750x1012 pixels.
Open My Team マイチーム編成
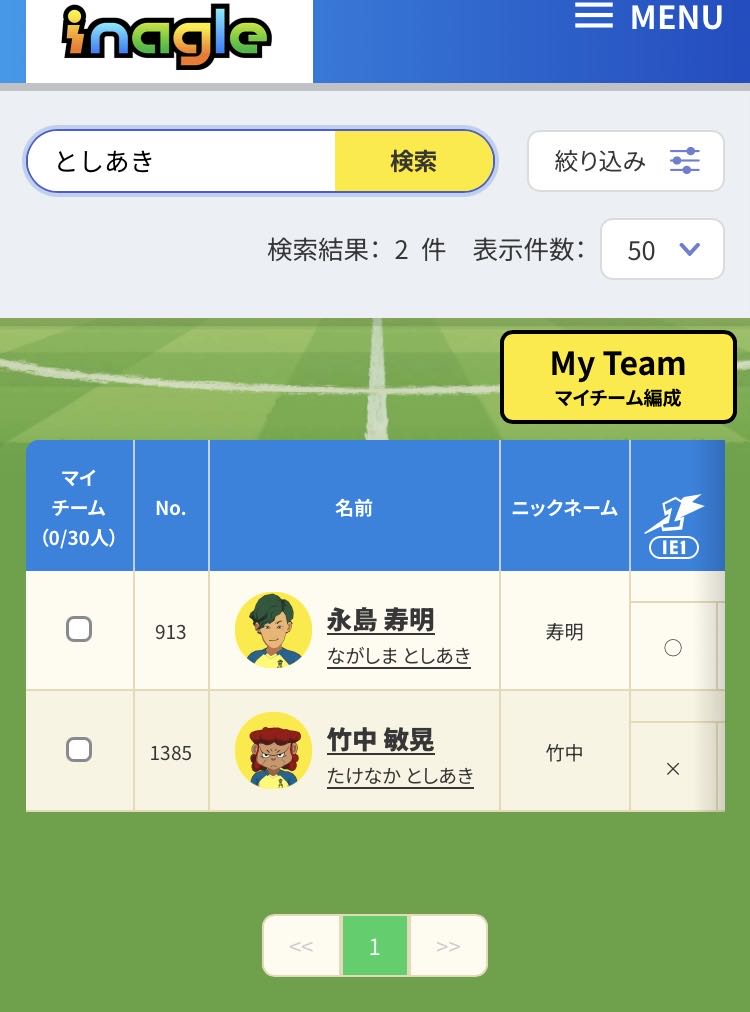tap(618, 377)
